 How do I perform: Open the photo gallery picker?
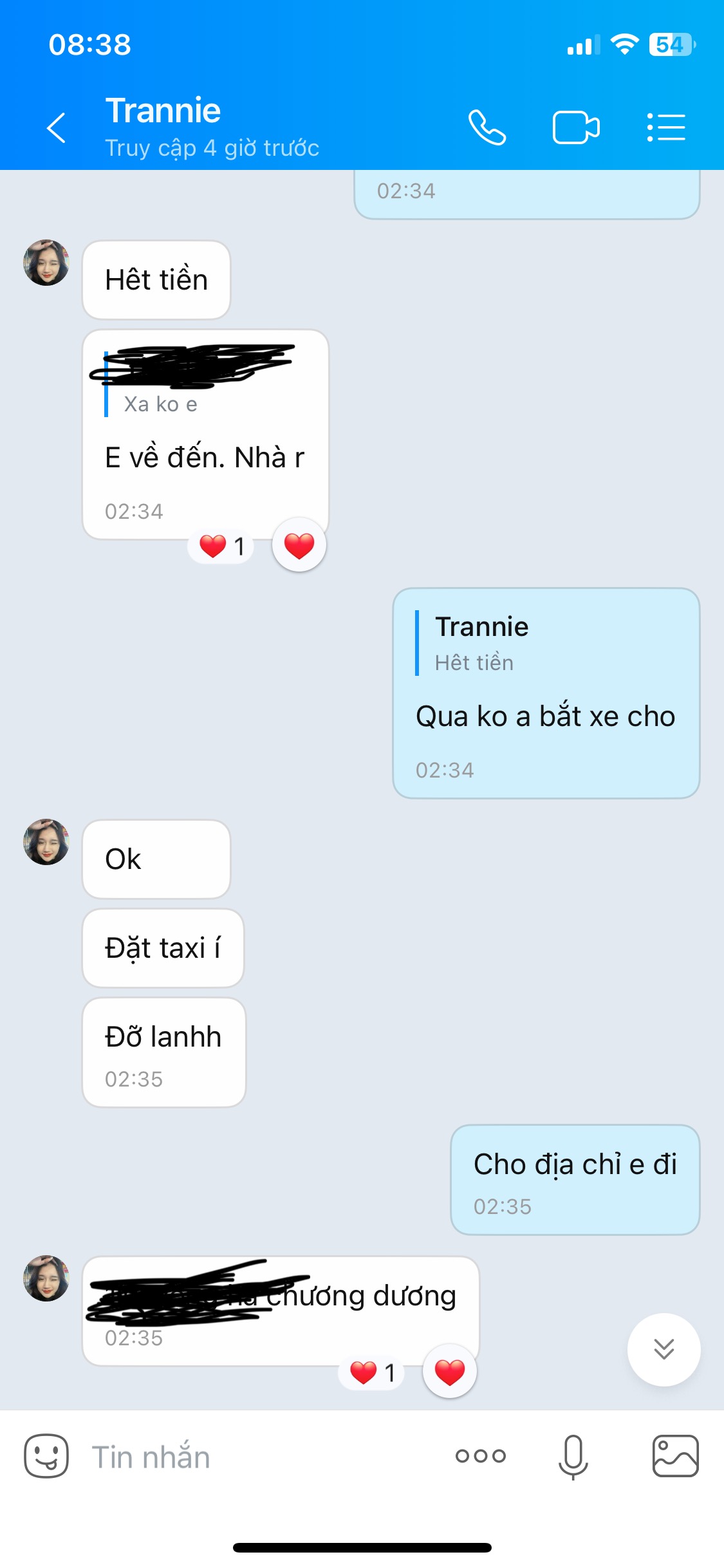click(675, 1456)
